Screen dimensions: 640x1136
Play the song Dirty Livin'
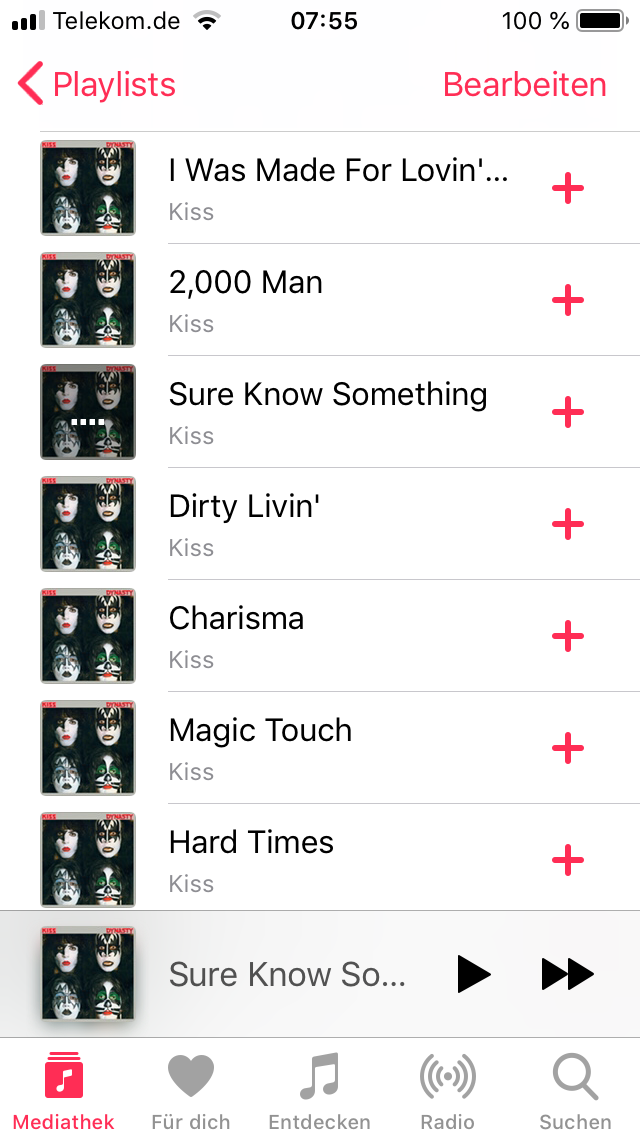(300, 524)
